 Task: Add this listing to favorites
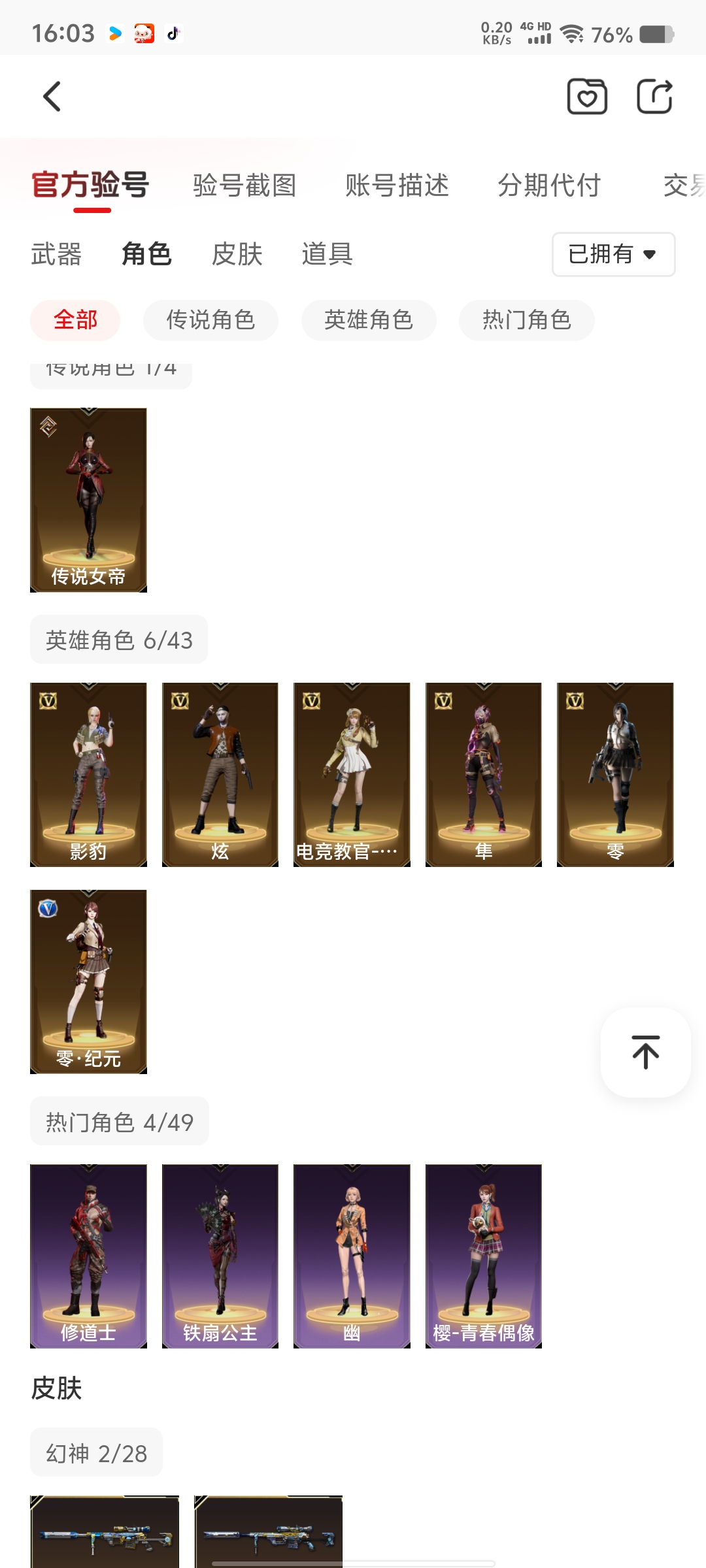[x=587, y=97]
